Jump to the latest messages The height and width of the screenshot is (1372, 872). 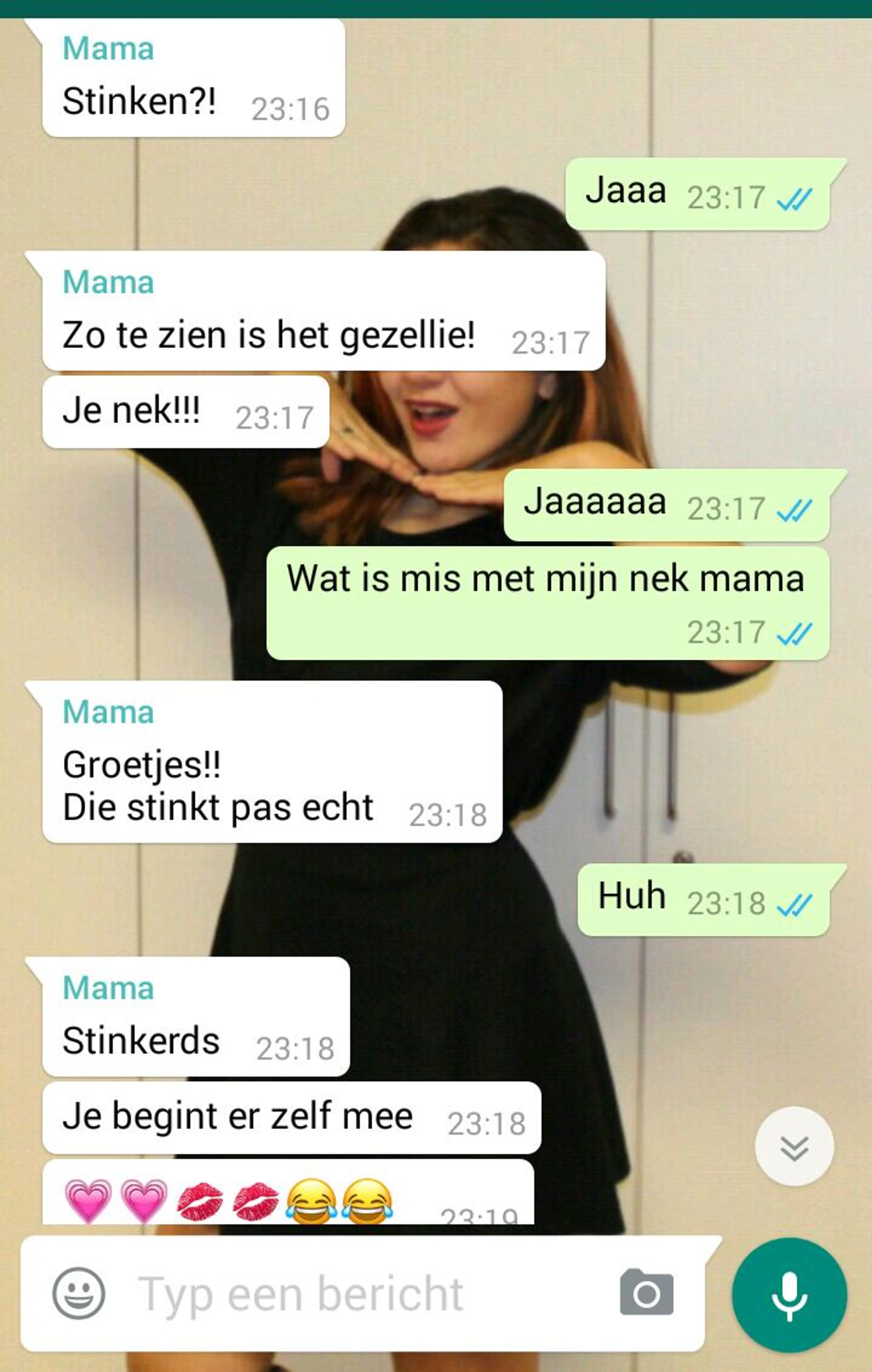coord(794,1146)
